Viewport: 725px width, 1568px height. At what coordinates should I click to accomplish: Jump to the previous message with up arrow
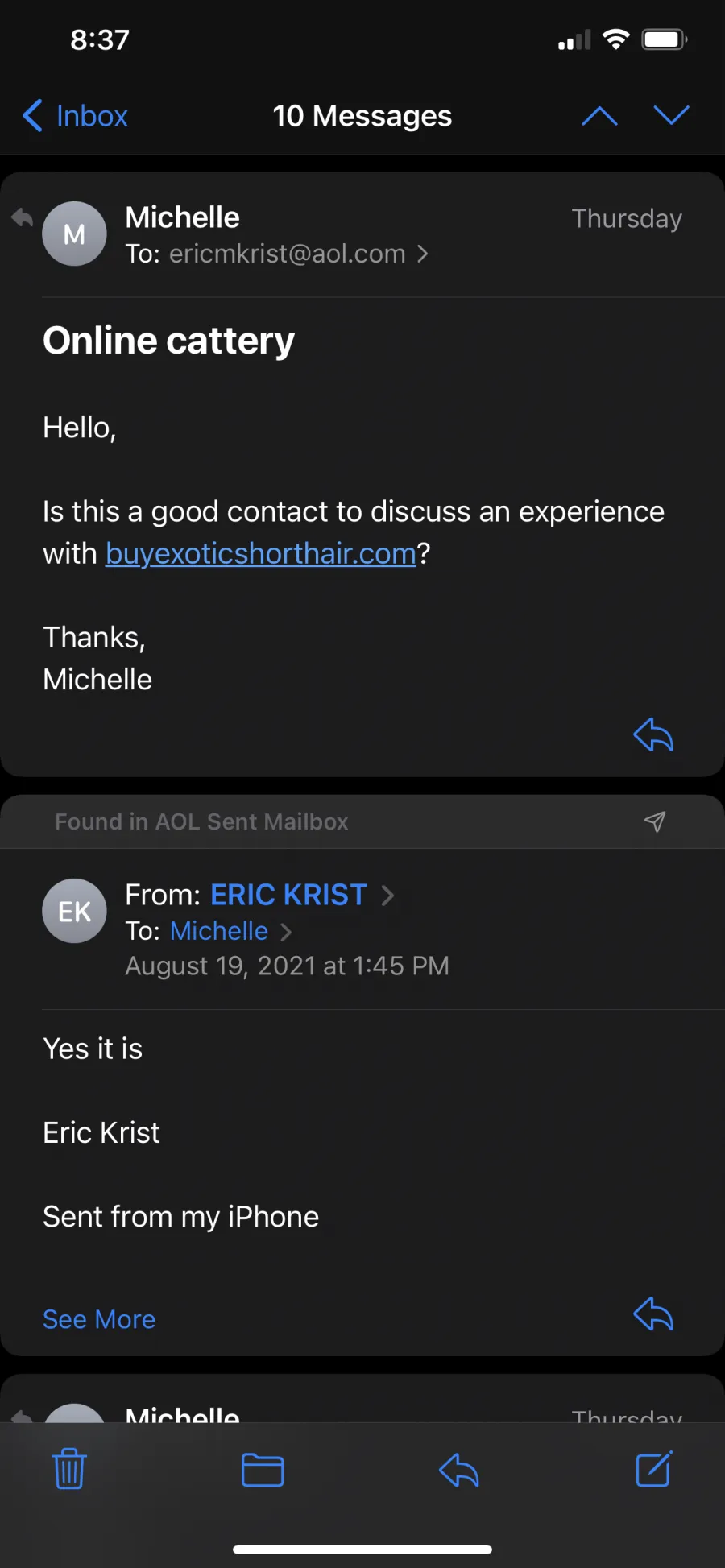(599, 116)
